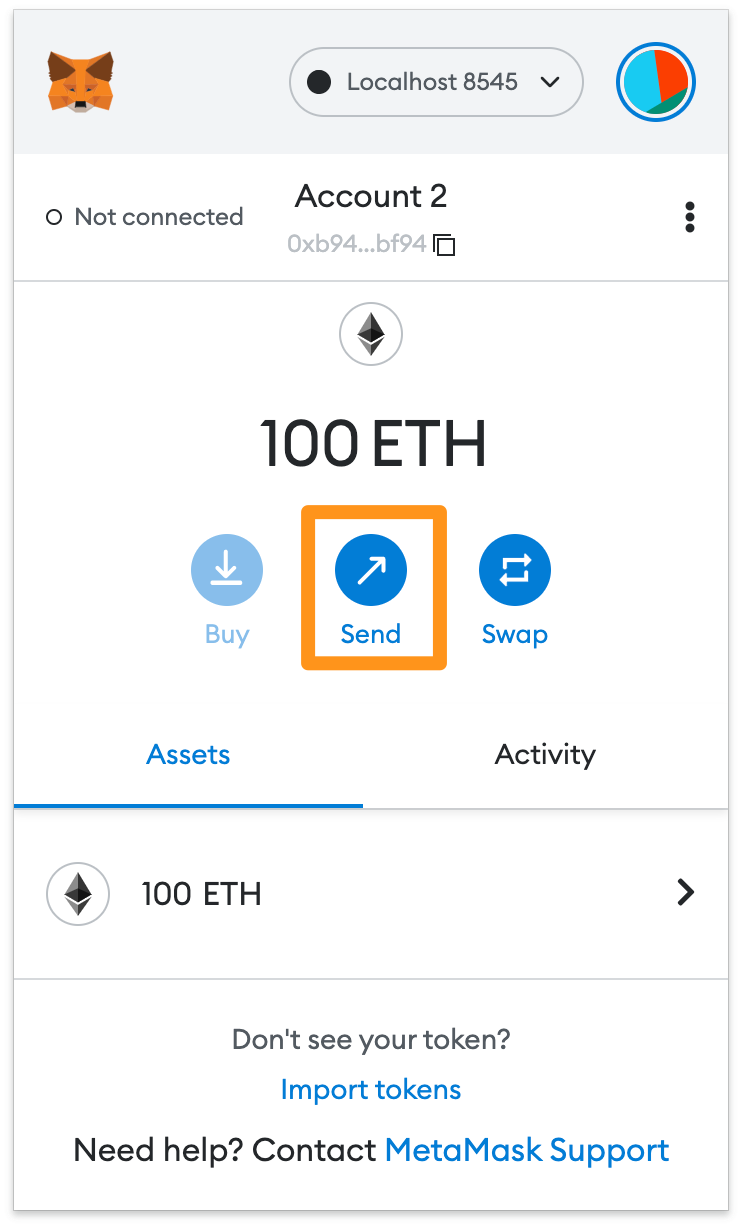Open the 100 ETH asset row

coord(371,893)
